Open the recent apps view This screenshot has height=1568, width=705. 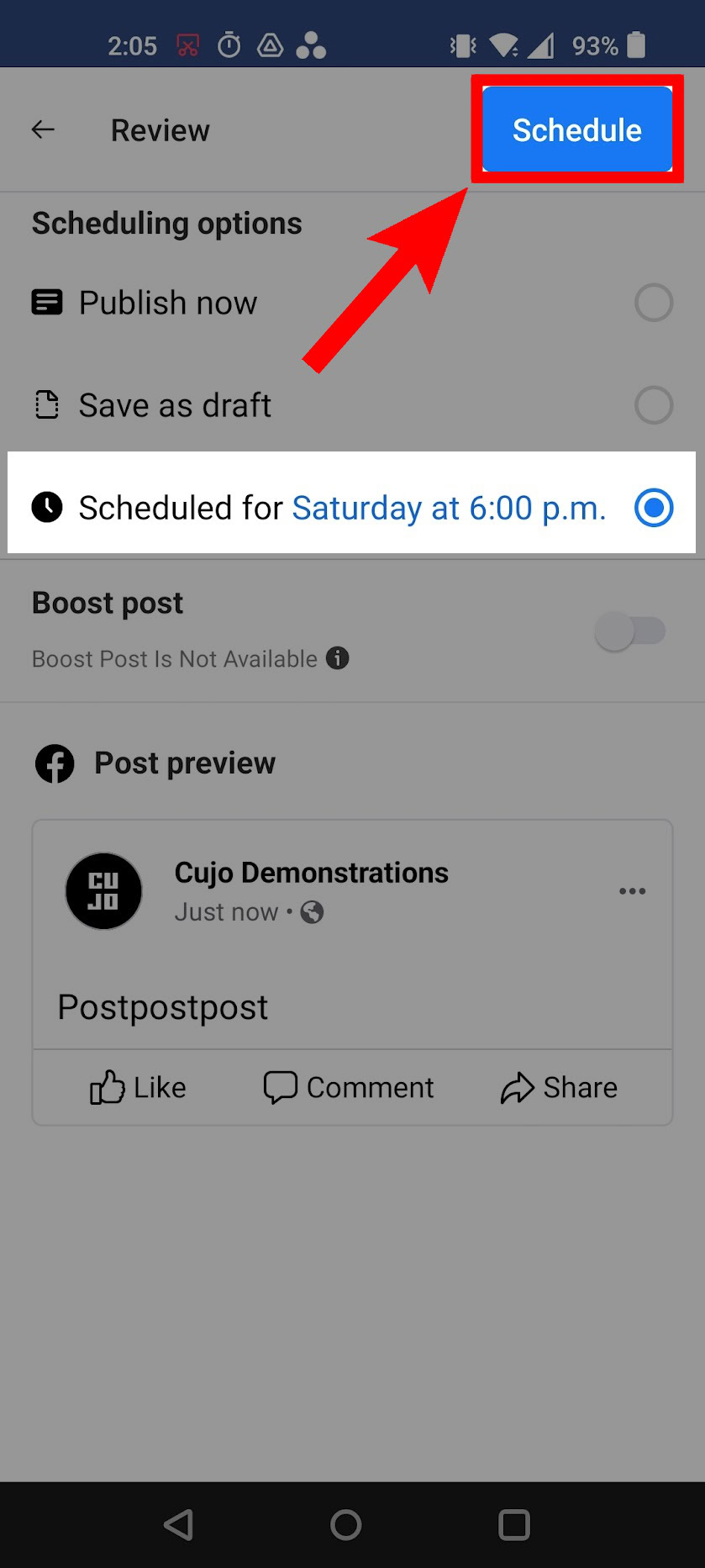[x=513, y=1524]
